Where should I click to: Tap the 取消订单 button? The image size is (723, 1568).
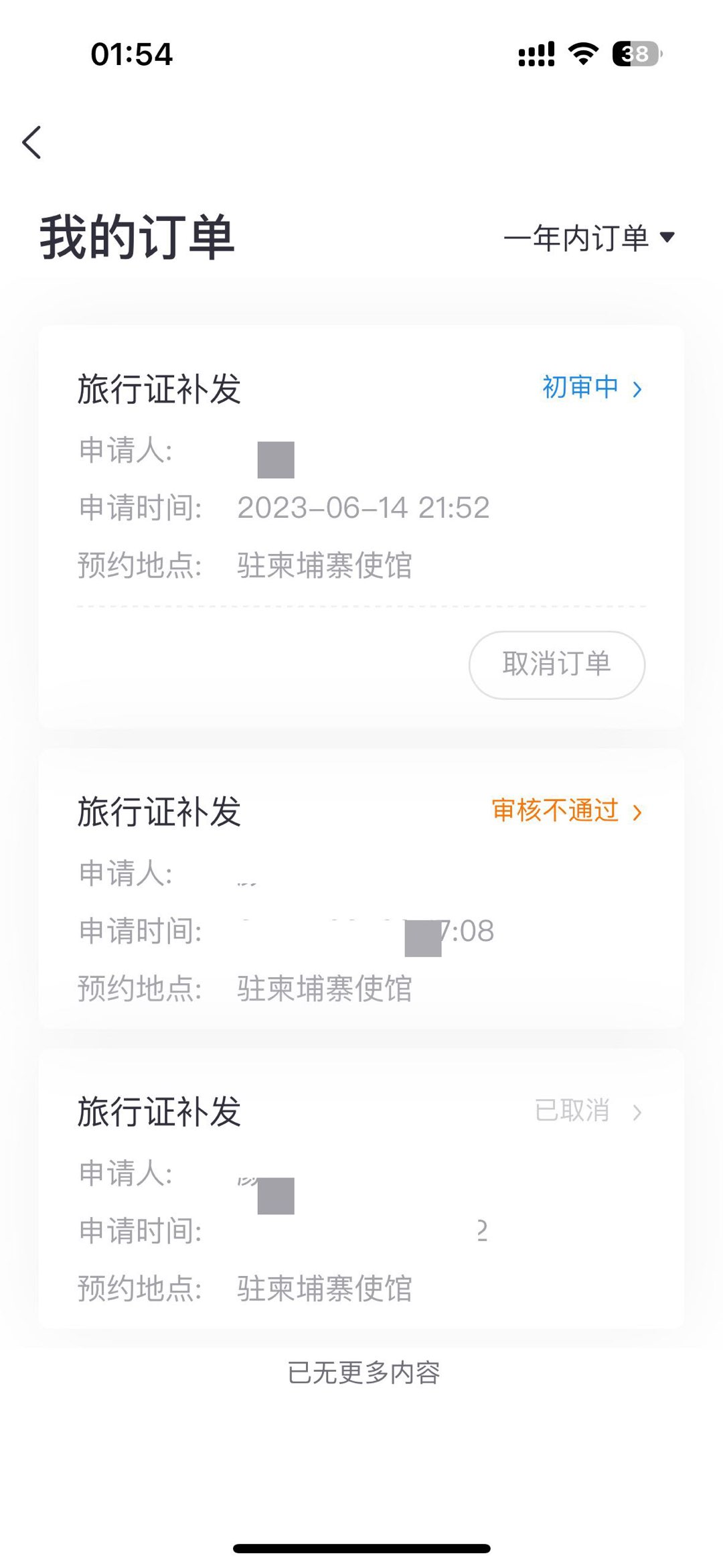click(x=557, y=664)
